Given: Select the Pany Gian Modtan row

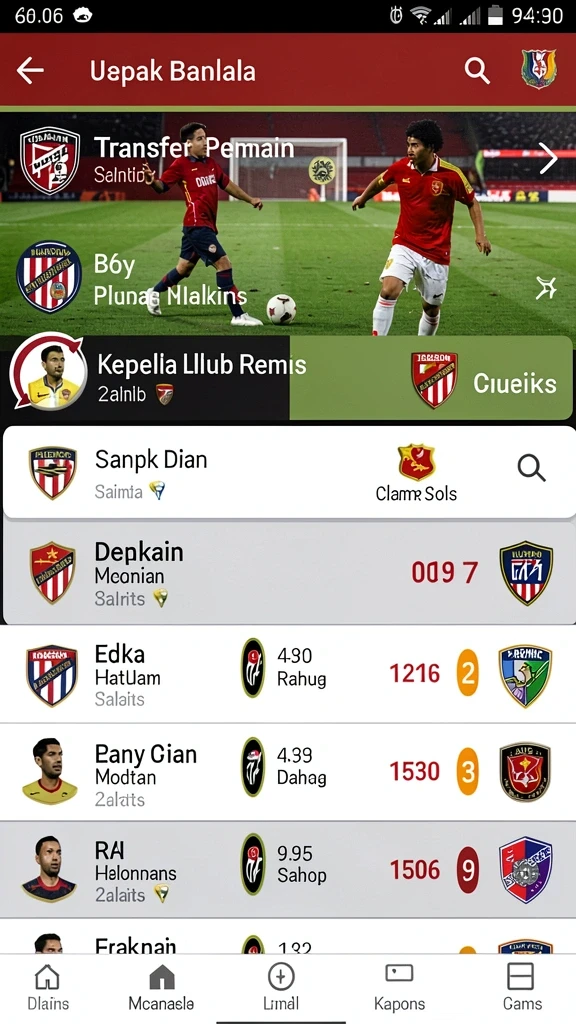Looking at the screenshot, I should click(x=288, y=772).
